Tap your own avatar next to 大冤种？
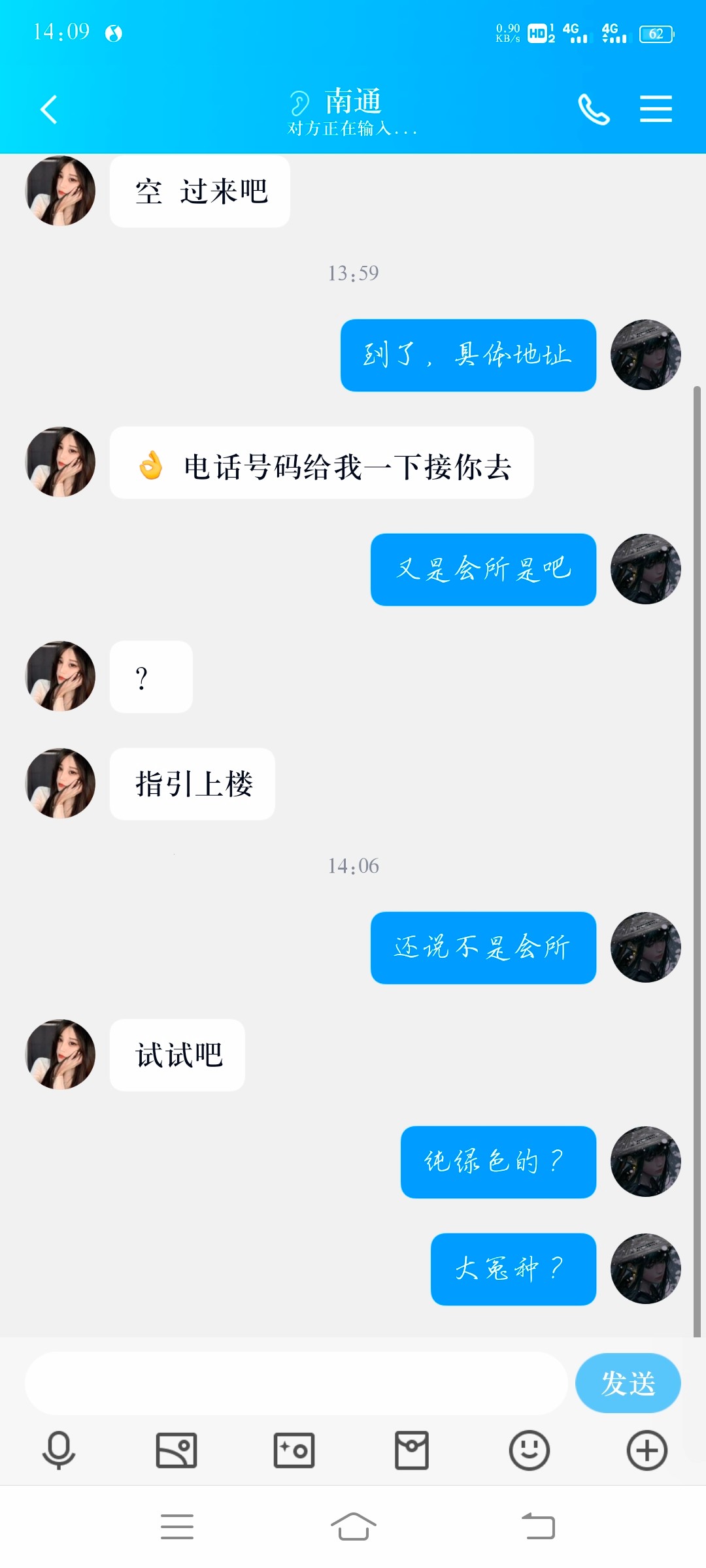 pyautogui.click(x=645, y=1269)
